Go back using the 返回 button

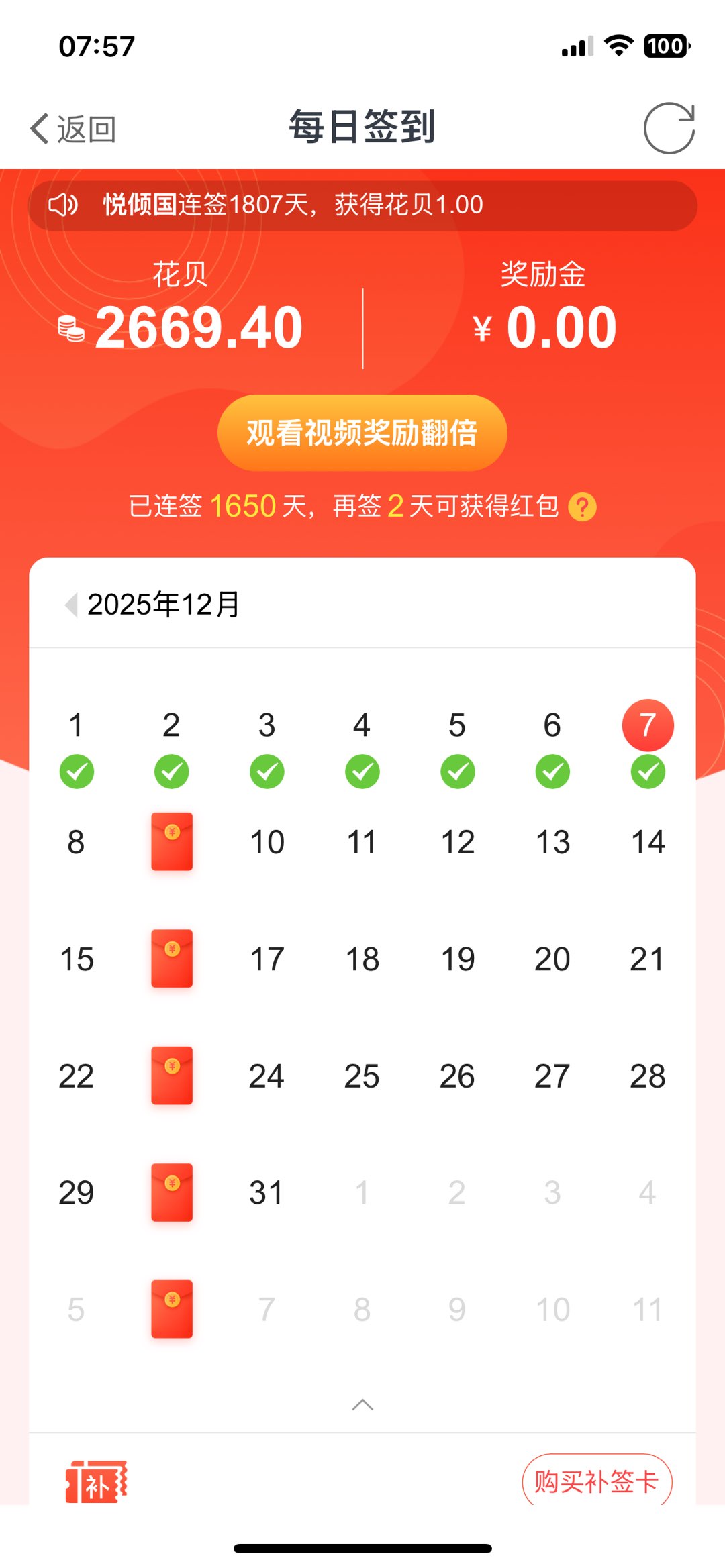point(73,128)
